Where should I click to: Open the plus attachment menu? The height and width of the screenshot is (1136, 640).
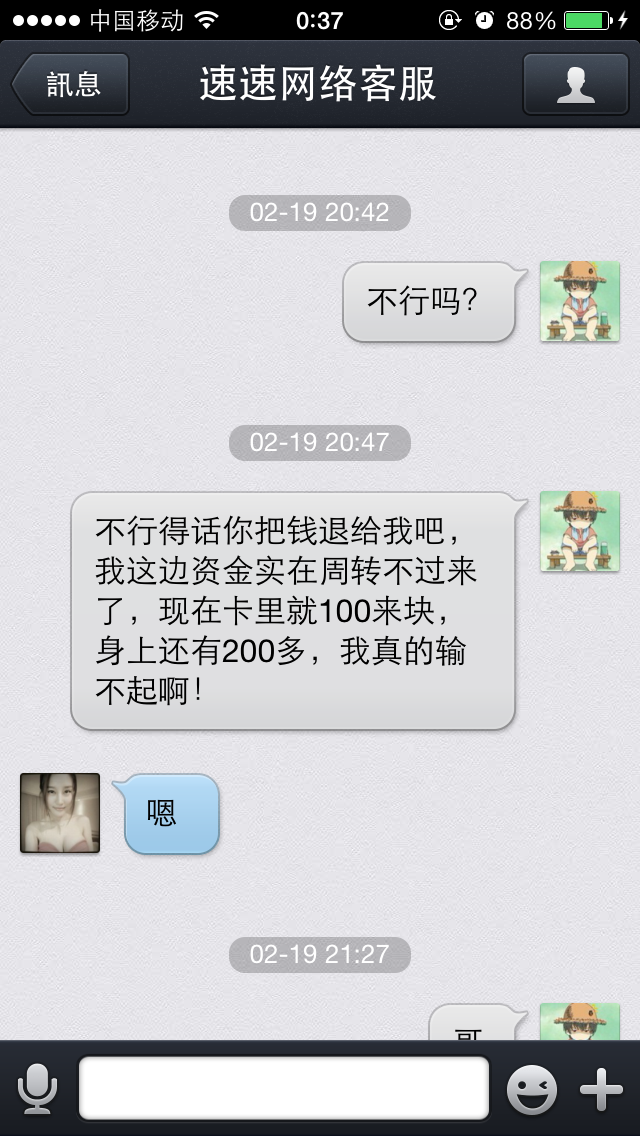click(601, 1089)
